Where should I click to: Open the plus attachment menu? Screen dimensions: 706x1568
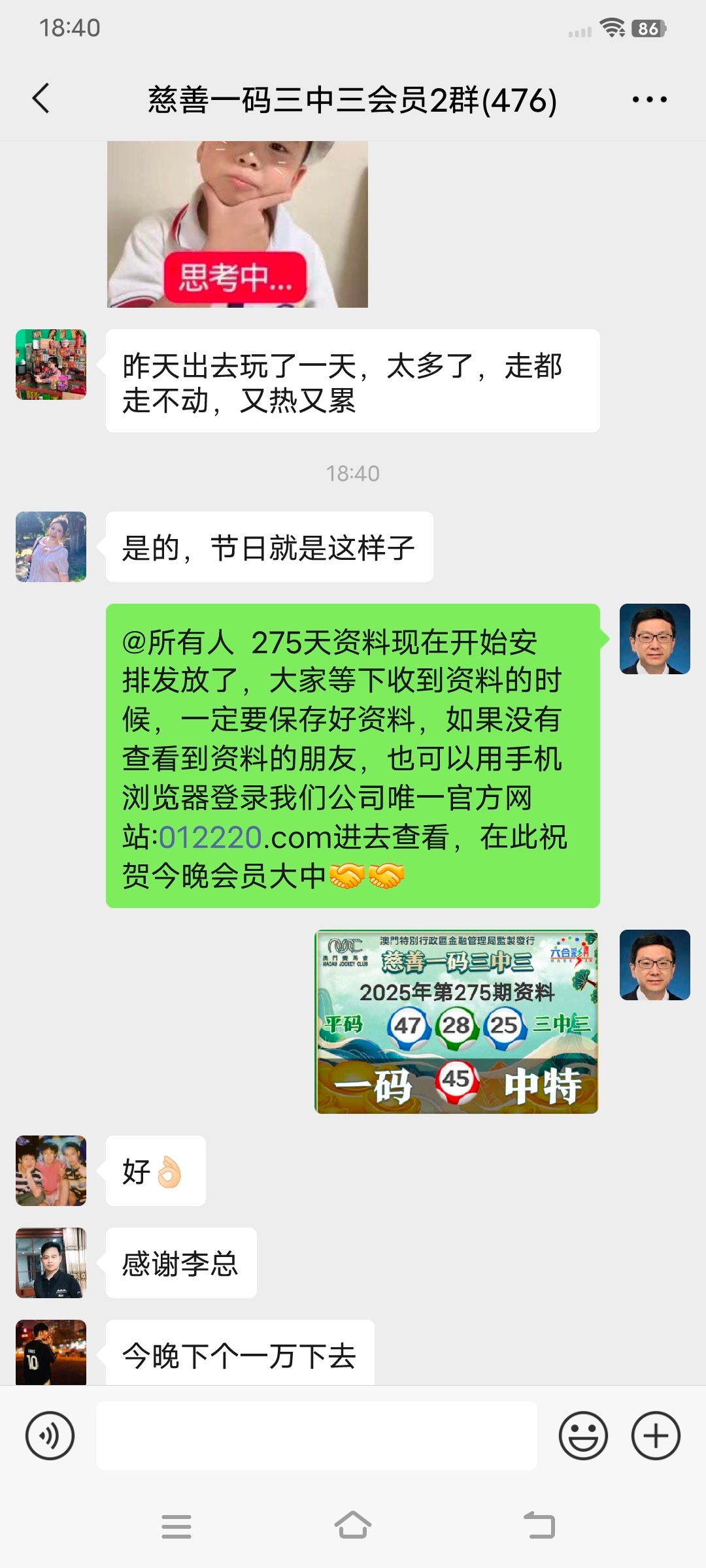point(656,1435)
